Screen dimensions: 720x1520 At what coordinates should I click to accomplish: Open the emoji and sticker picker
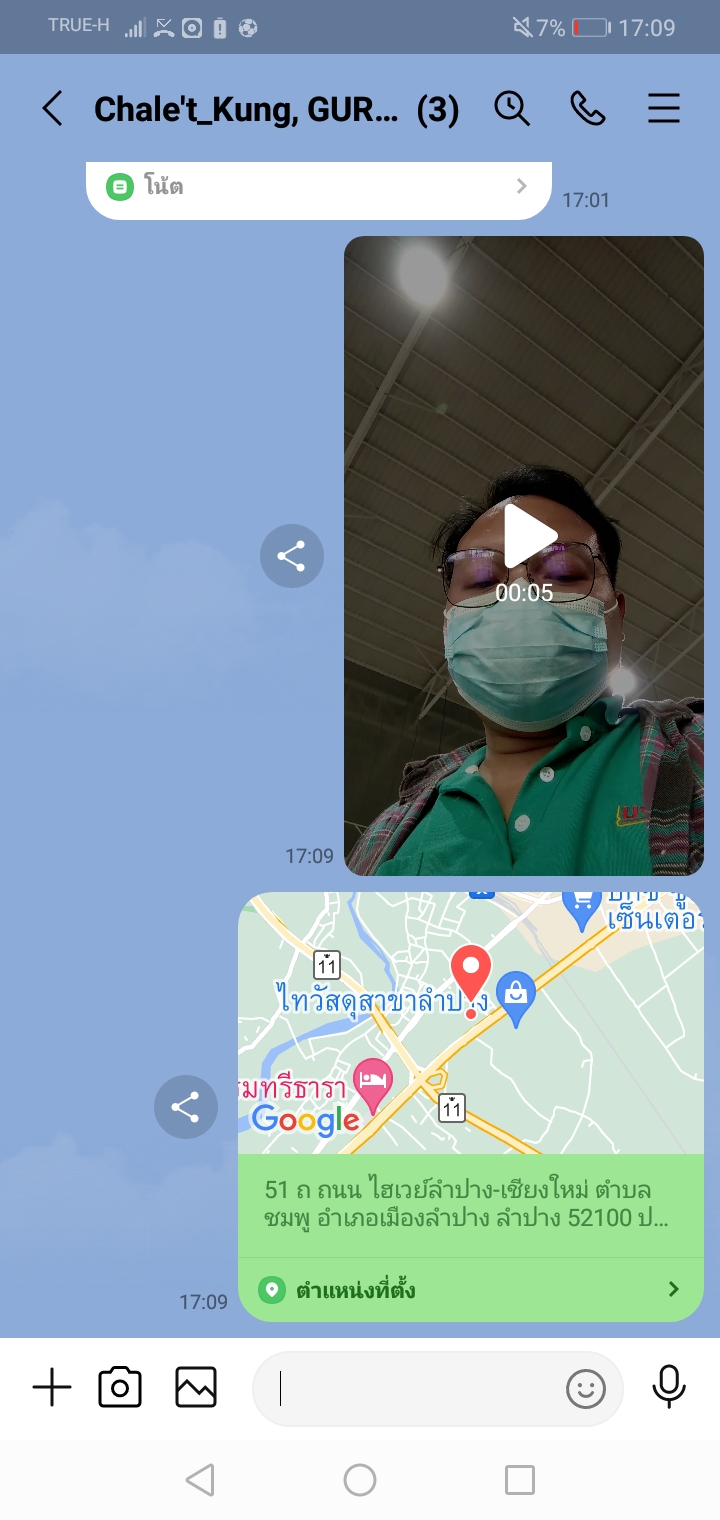(x=586, y=1388)
